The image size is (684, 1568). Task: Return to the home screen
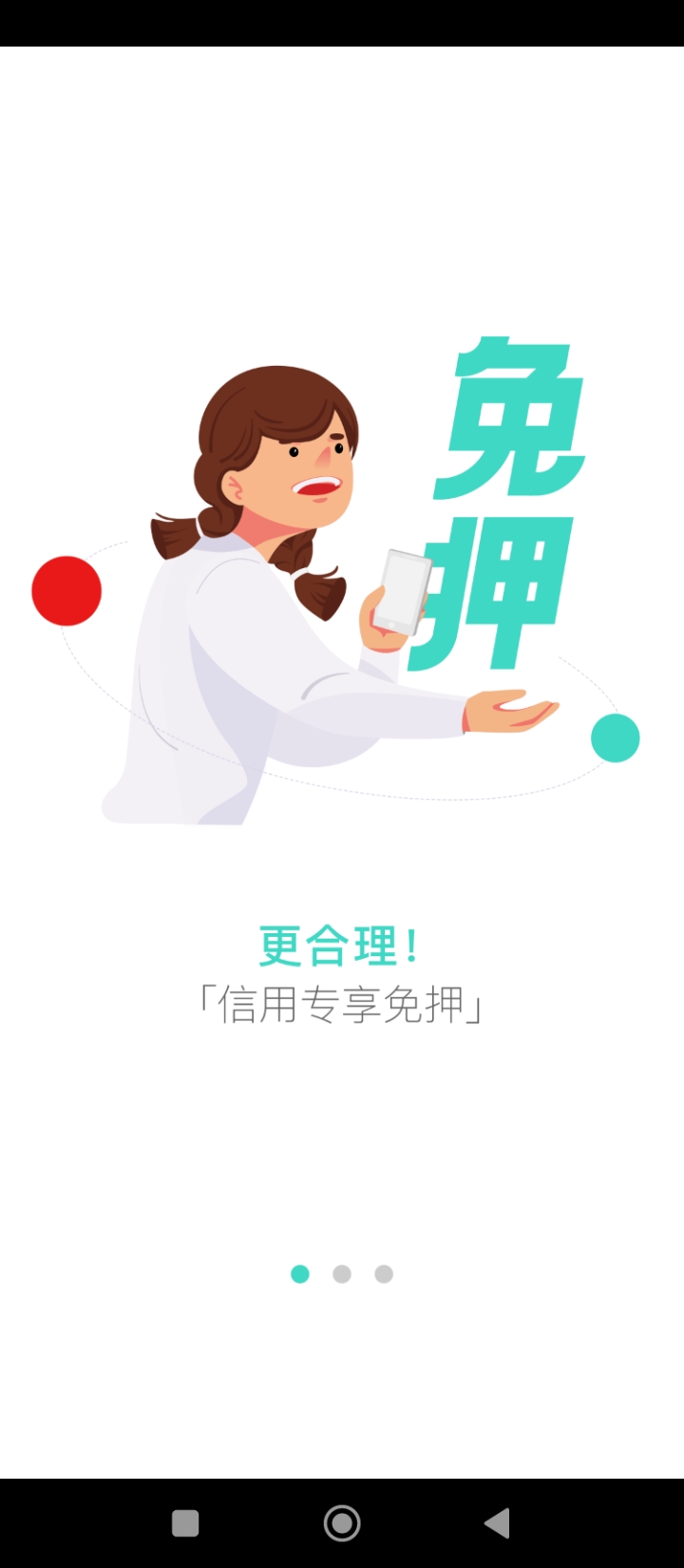click(x=342, y=1523)
